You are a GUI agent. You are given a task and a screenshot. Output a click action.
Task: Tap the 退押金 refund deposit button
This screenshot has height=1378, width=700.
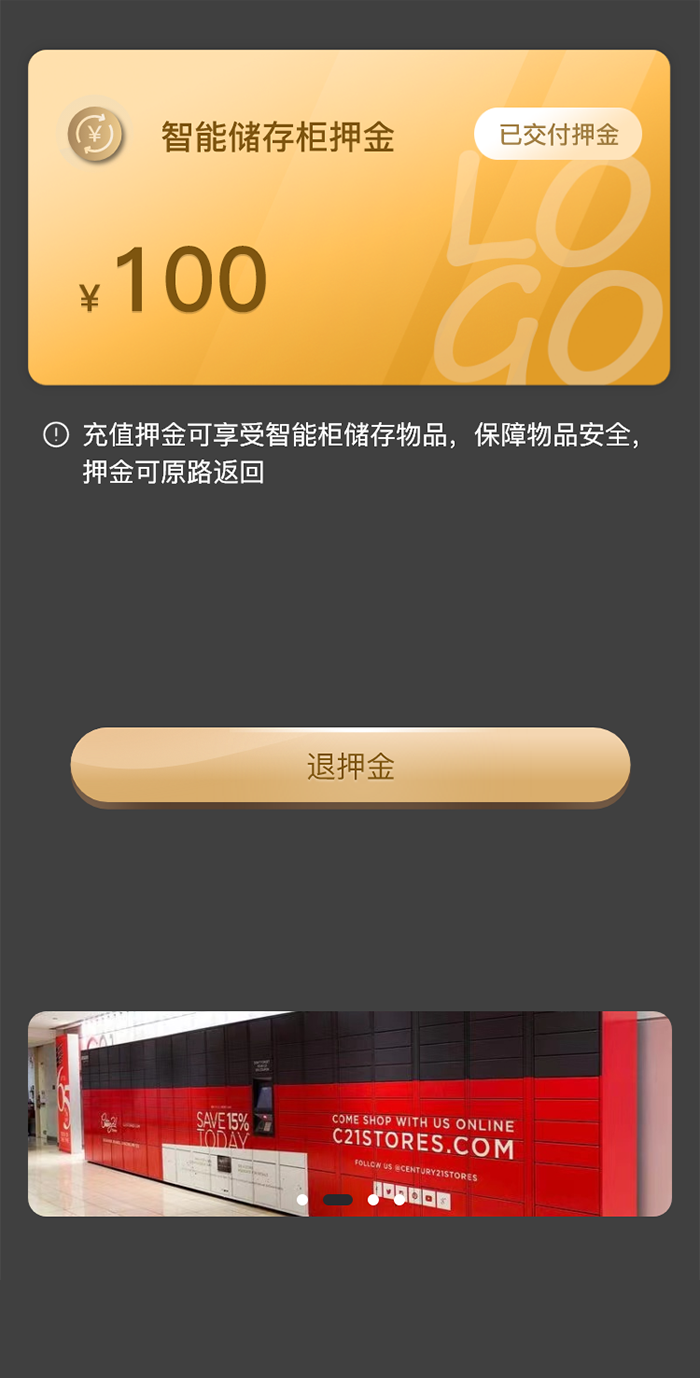coord(350,766)
